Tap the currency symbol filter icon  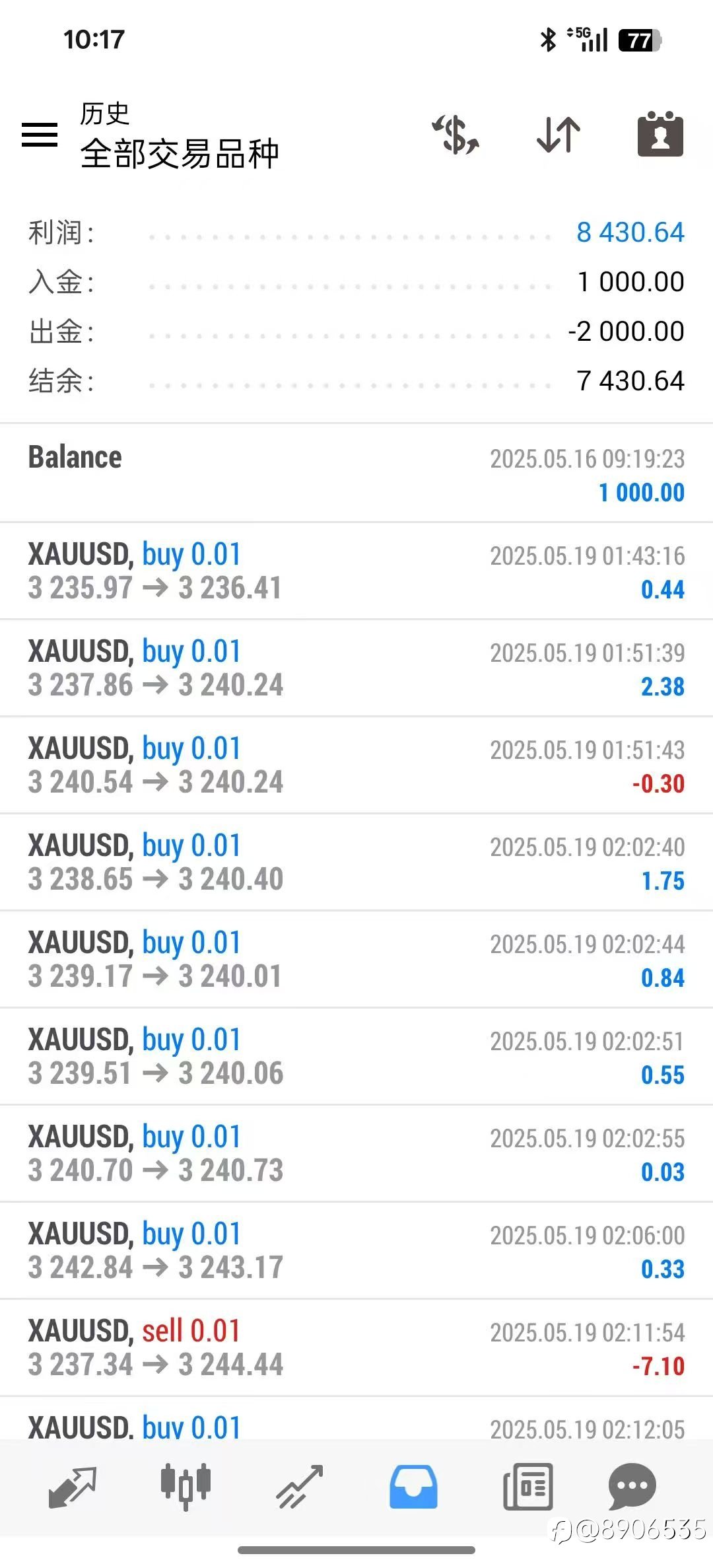coord(456,134)
